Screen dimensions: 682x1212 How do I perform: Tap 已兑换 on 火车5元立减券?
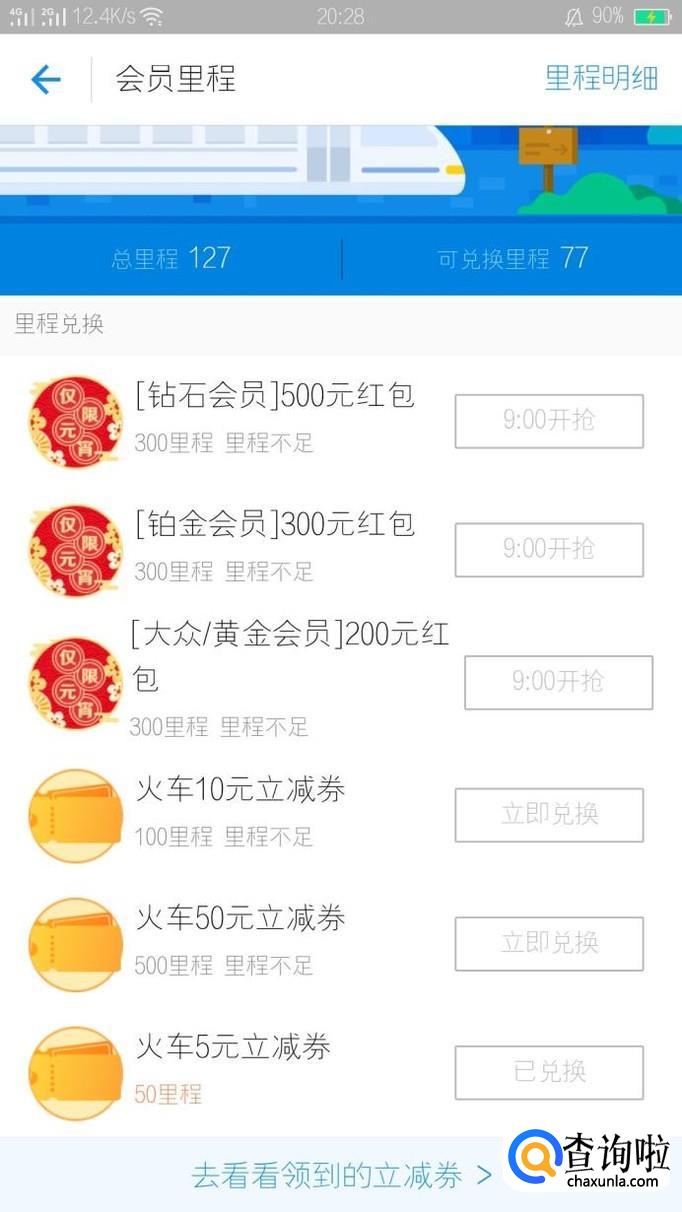[549, 1072]
